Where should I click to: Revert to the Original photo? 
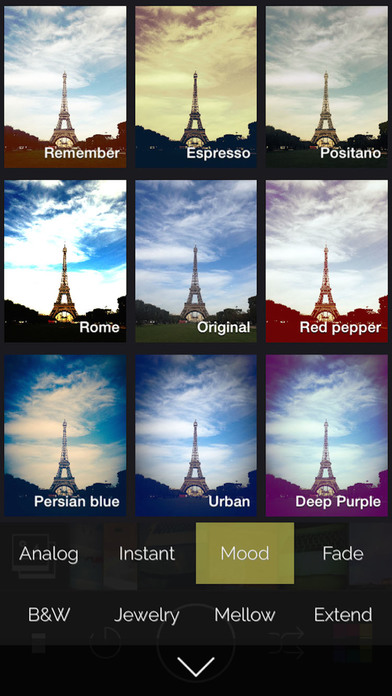click(x=196, y=261)
